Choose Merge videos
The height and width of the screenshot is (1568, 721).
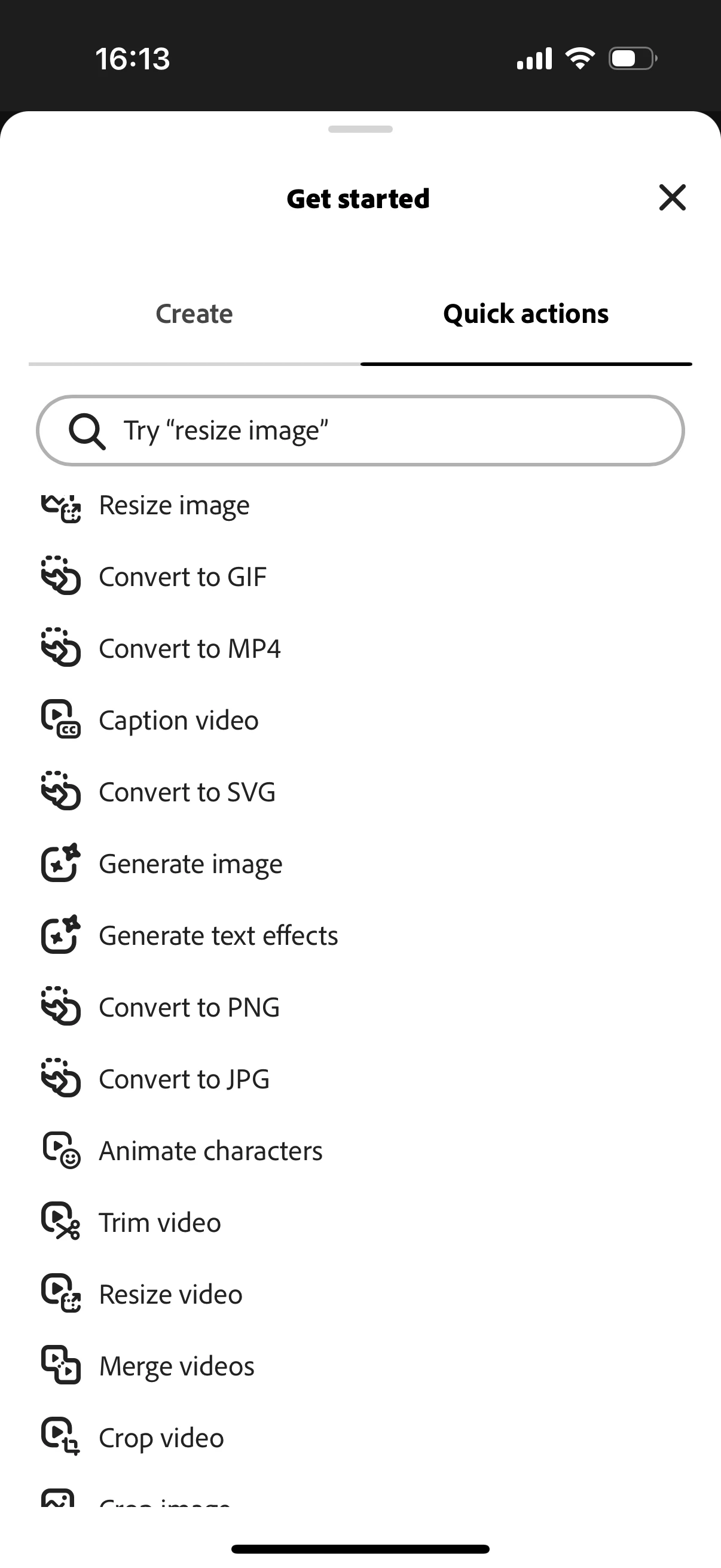click(176, 1367)
